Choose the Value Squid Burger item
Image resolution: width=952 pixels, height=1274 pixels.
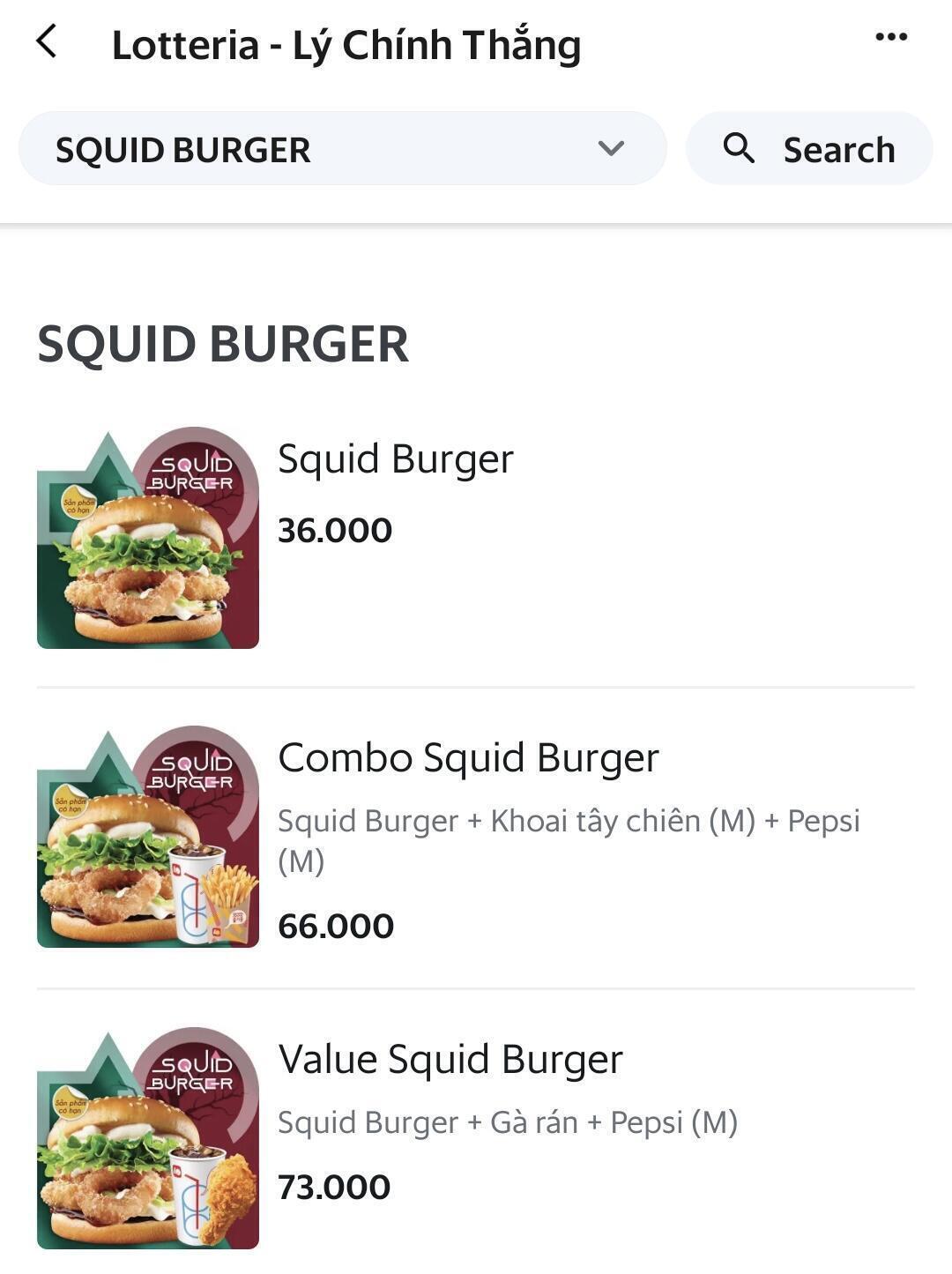point(450,1061)
